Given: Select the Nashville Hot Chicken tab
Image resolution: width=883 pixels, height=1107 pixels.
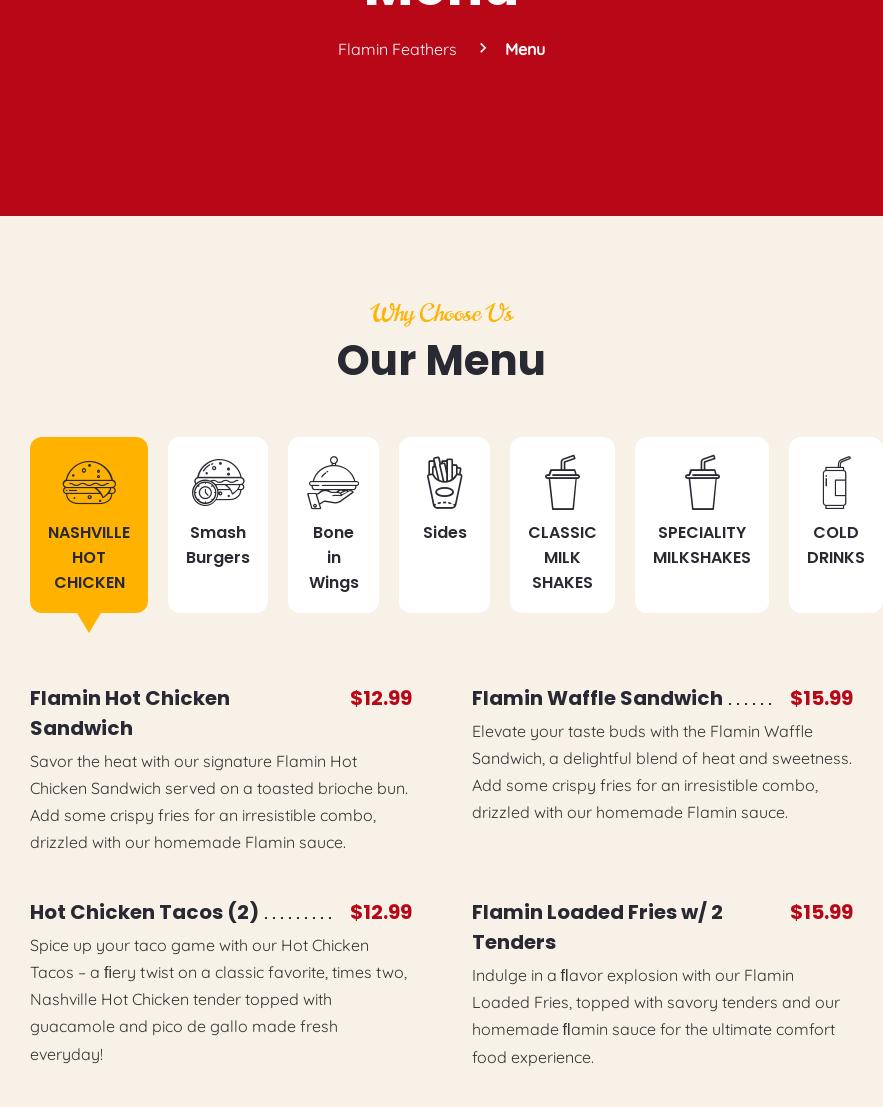Looking at the screenshot, I should pyautogui.click(x=89, y=525).
